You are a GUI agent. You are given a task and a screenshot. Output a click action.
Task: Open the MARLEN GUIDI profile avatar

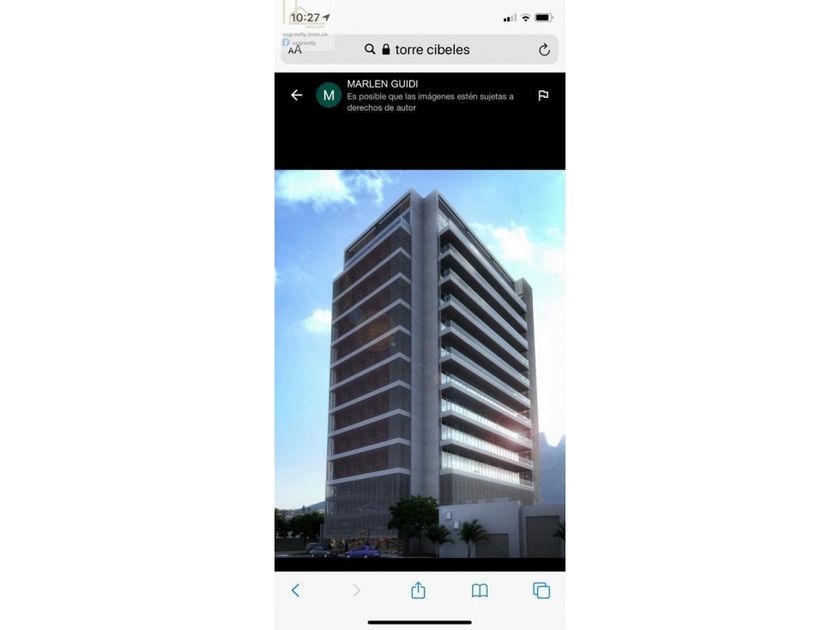[x=328, y=95]
